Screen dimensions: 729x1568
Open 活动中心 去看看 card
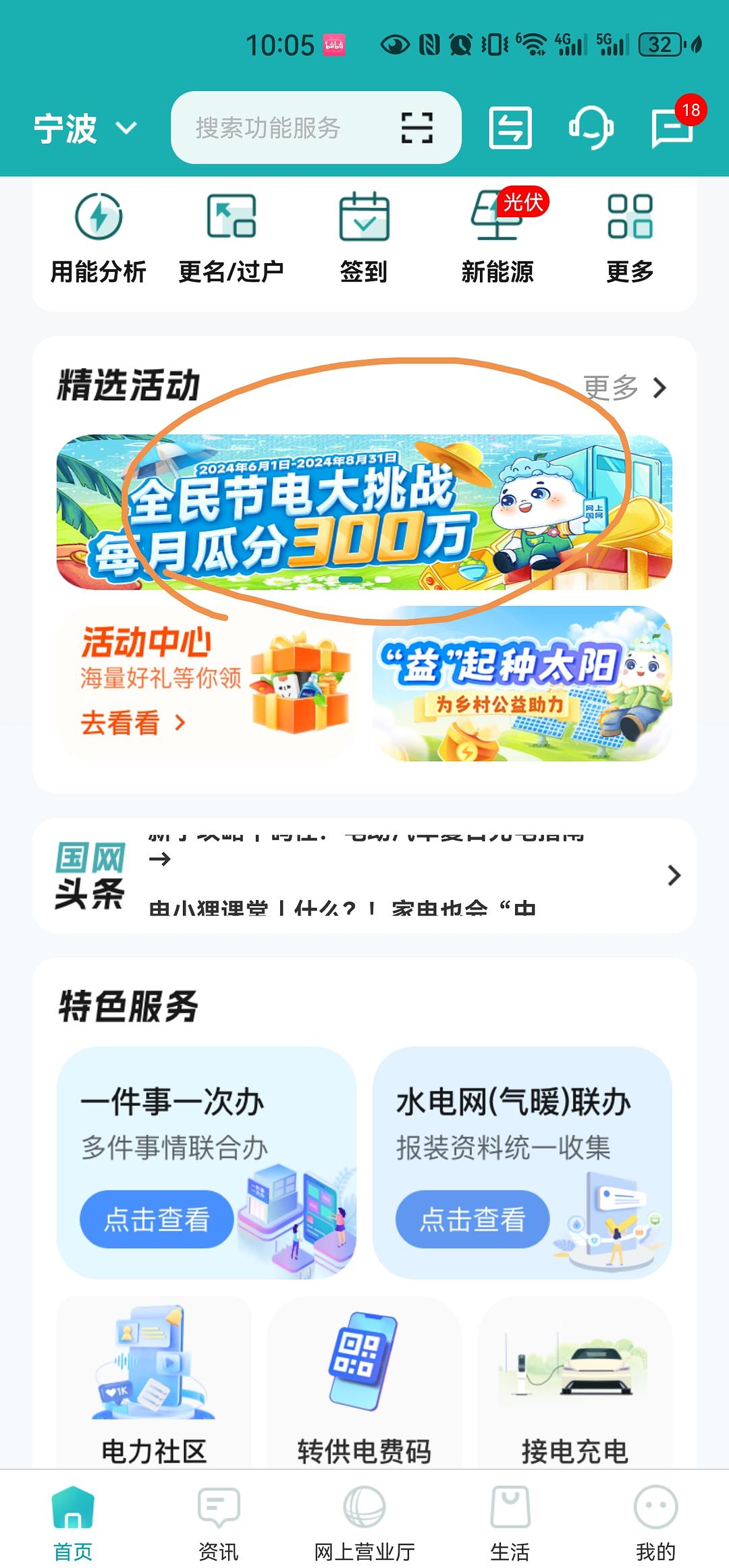pyautogui.click(x=206, y=683)
